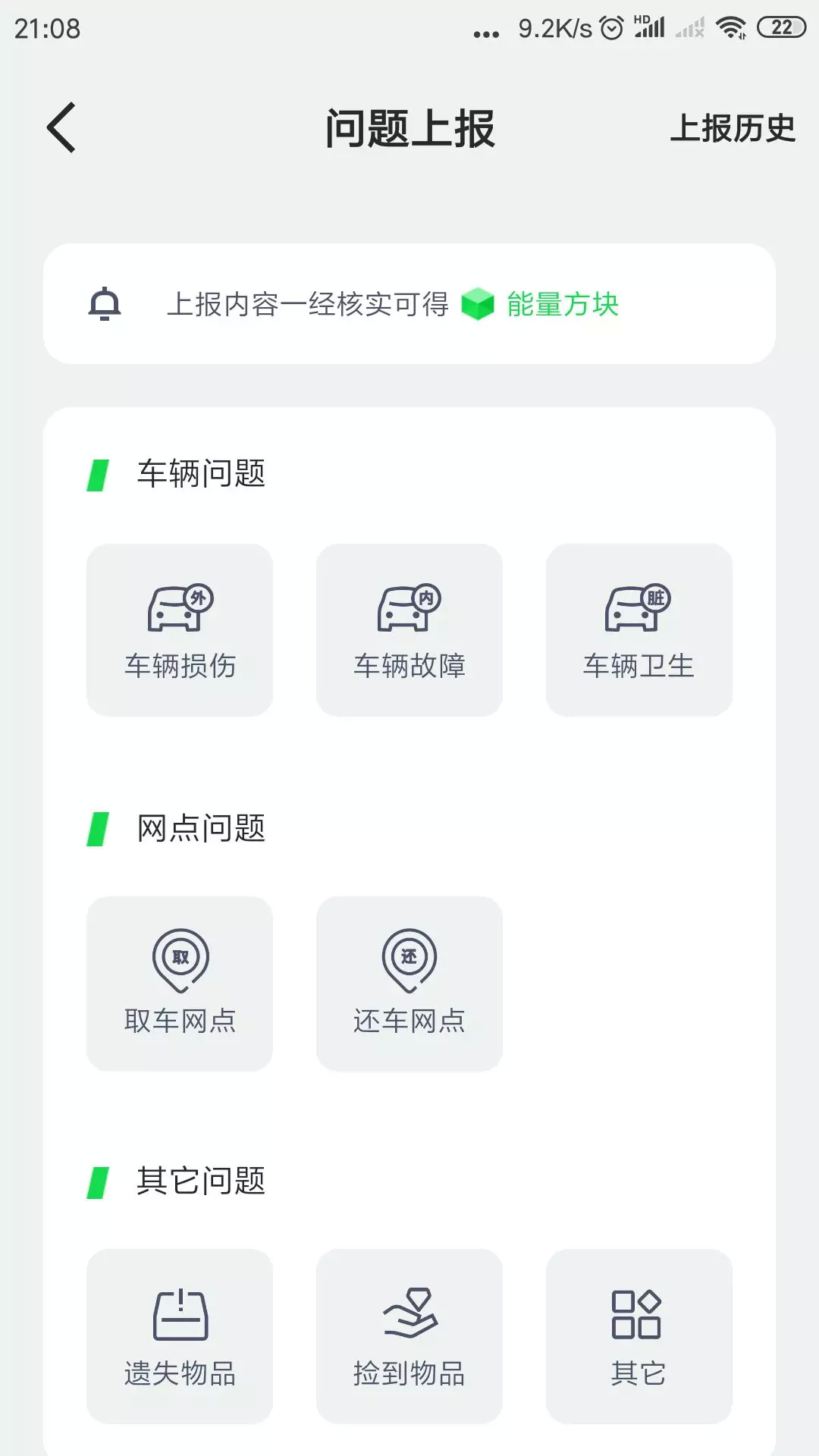Image resolution: width=819 pixels, height=1456 pixels.
Task: Open 还车网点 return station issue
Action: point(409,984)
